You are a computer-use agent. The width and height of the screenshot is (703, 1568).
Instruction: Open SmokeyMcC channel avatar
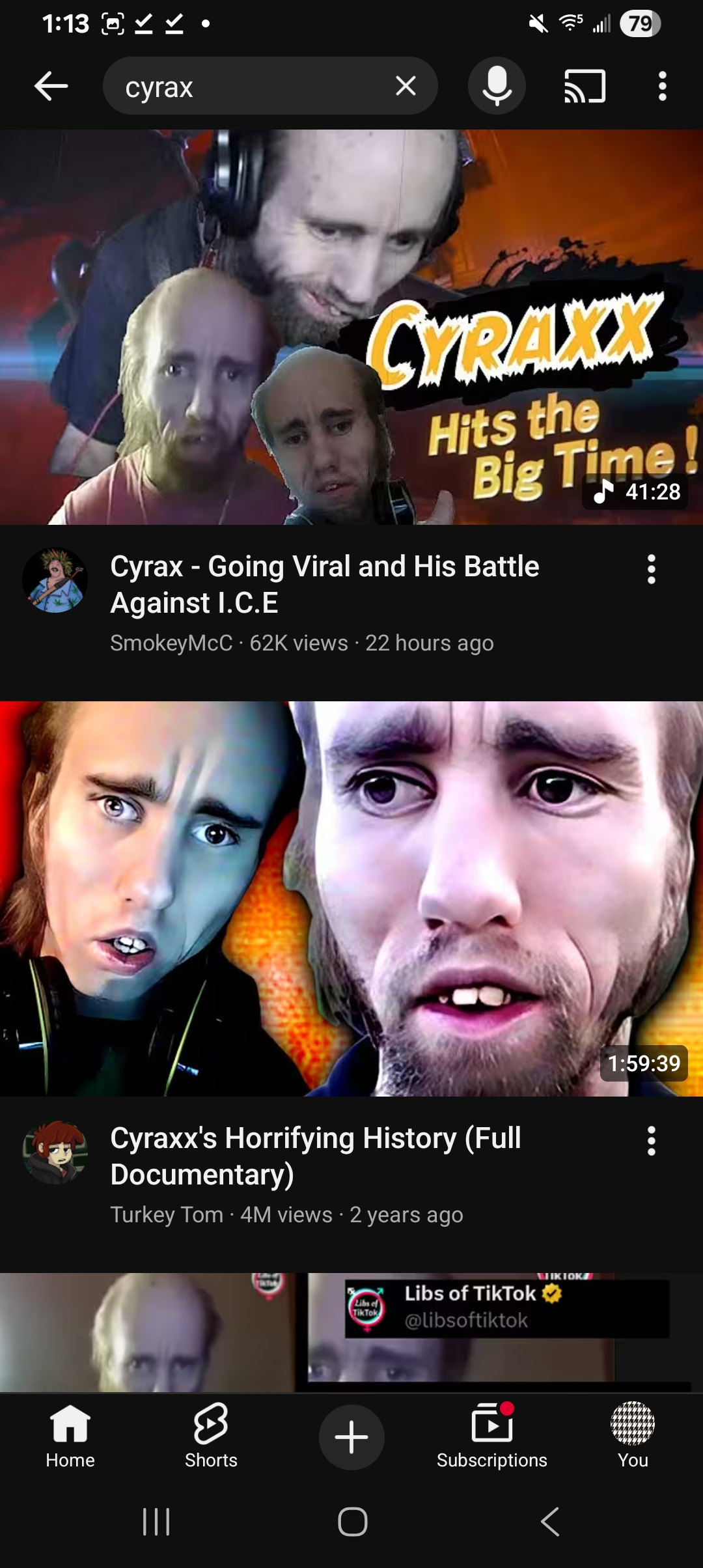(x=55, y=580)
